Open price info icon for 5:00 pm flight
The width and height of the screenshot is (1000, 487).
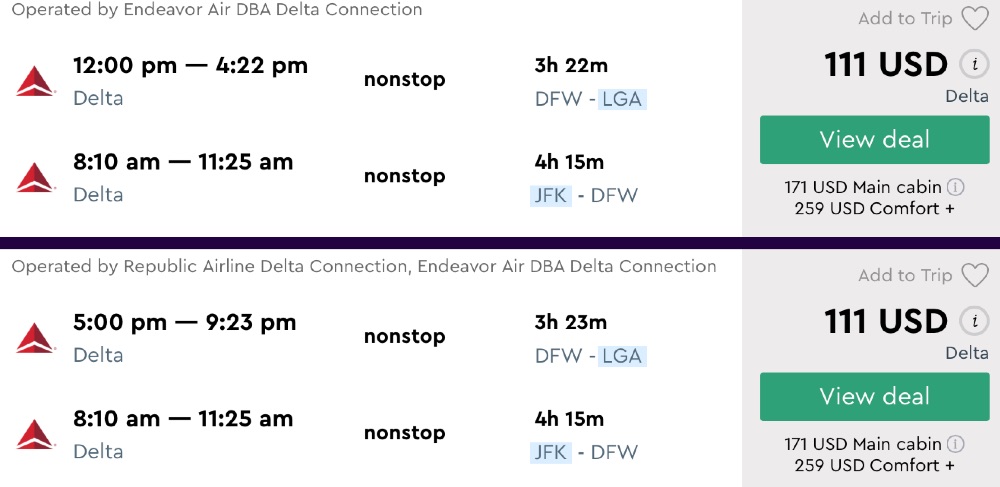point(973,321)
